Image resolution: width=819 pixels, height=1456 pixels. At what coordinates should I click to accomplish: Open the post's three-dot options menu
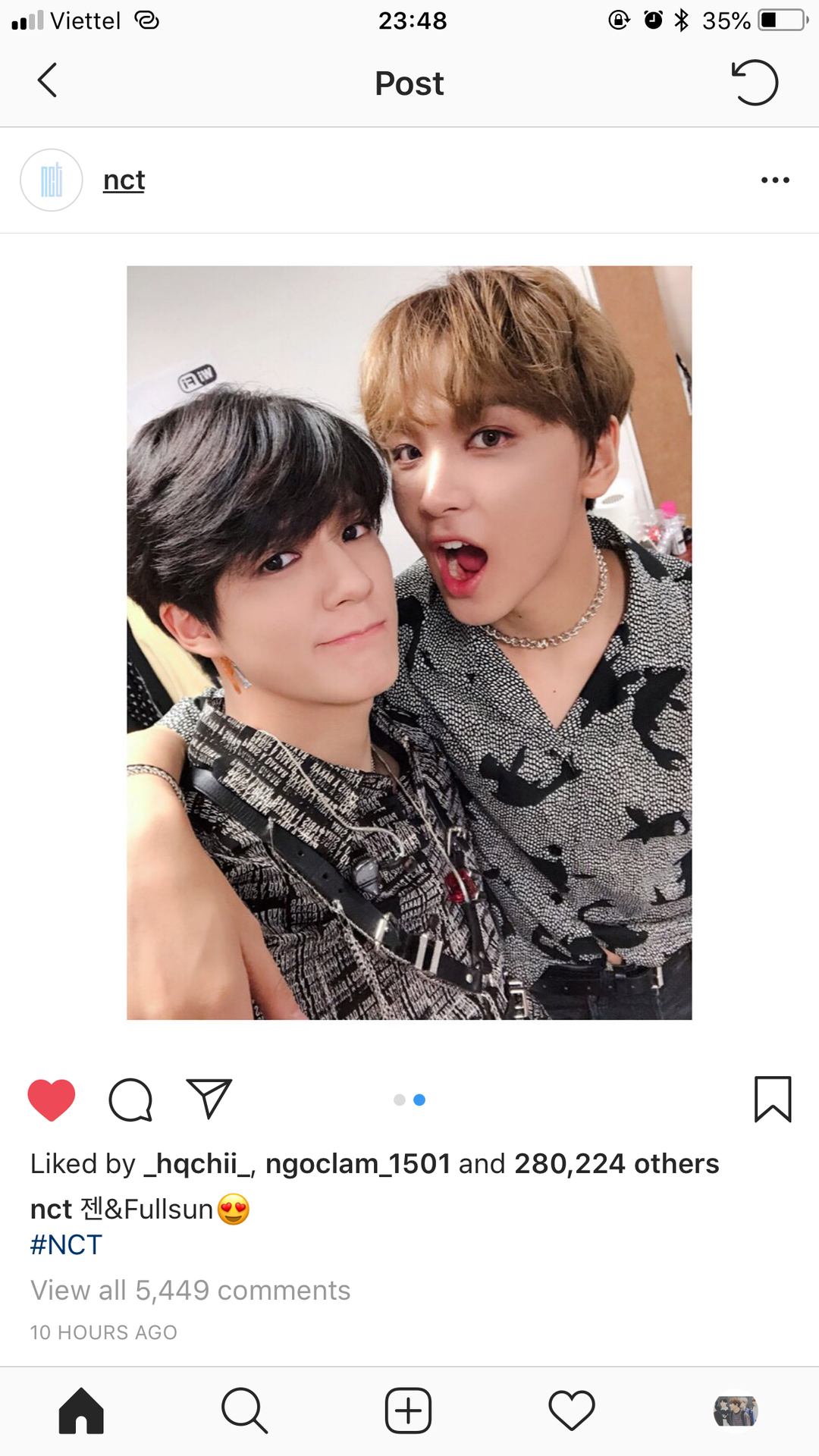[x=775, y=180]
